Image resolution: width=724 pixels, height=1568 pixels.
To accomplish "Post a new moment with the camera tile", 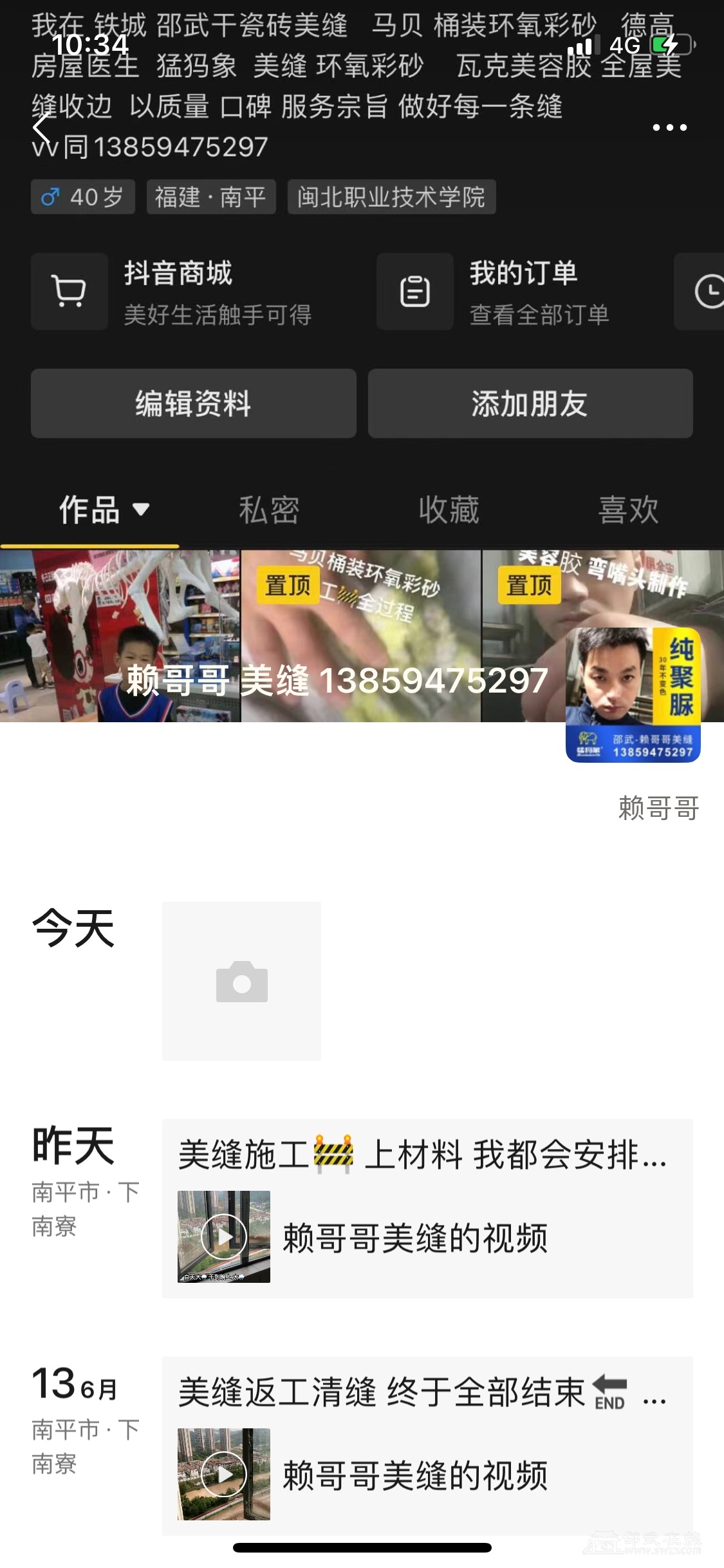I will click(241, 981).
